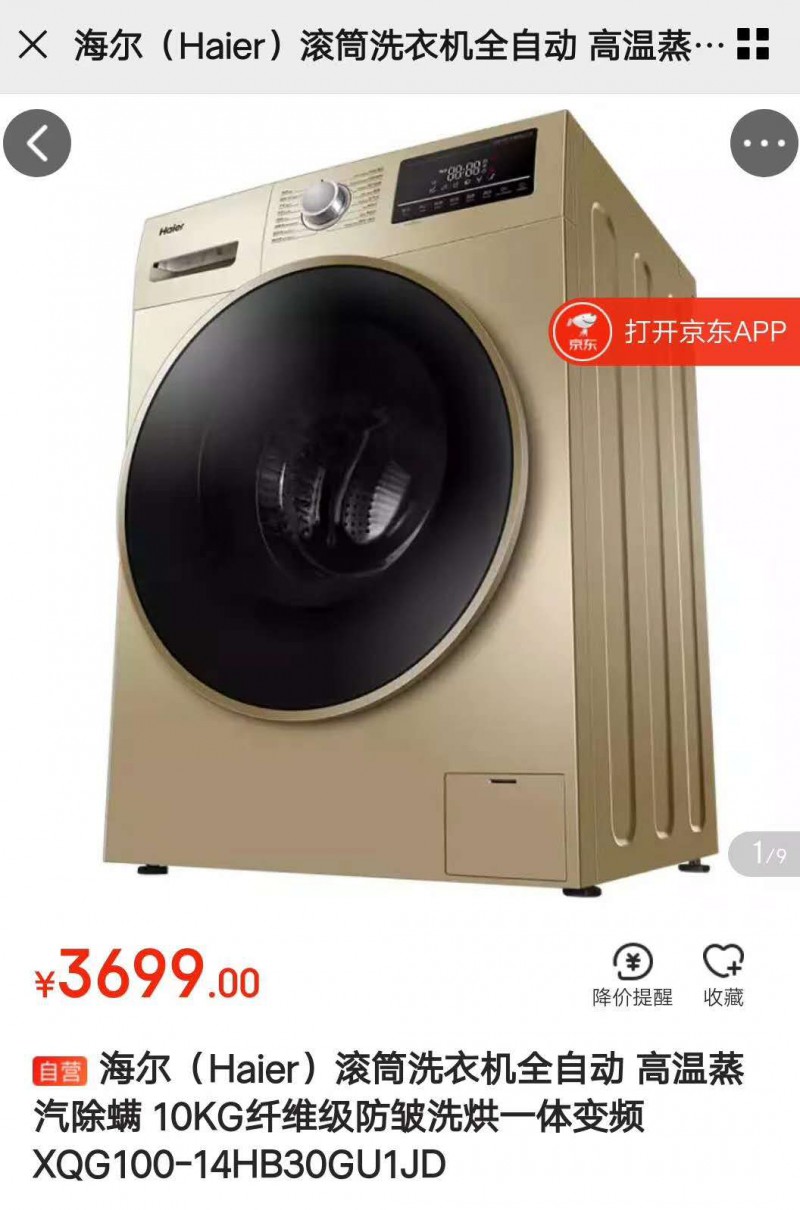The width and height of the screenshot is (800, 1210).
Task: Add product to favorites (收藏)
Action: [x=723, y=975]
